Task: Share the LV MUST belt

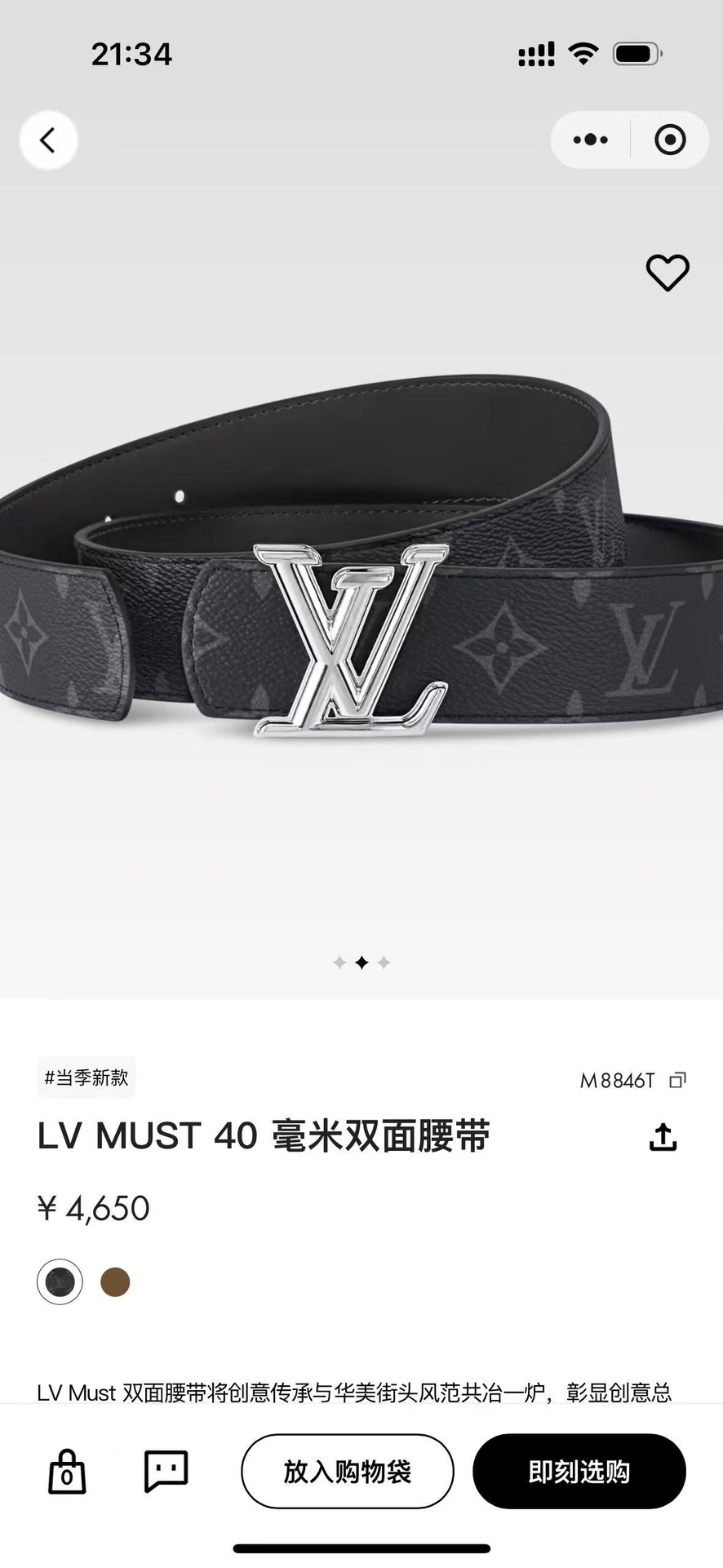Action: tap(663, 1137)
